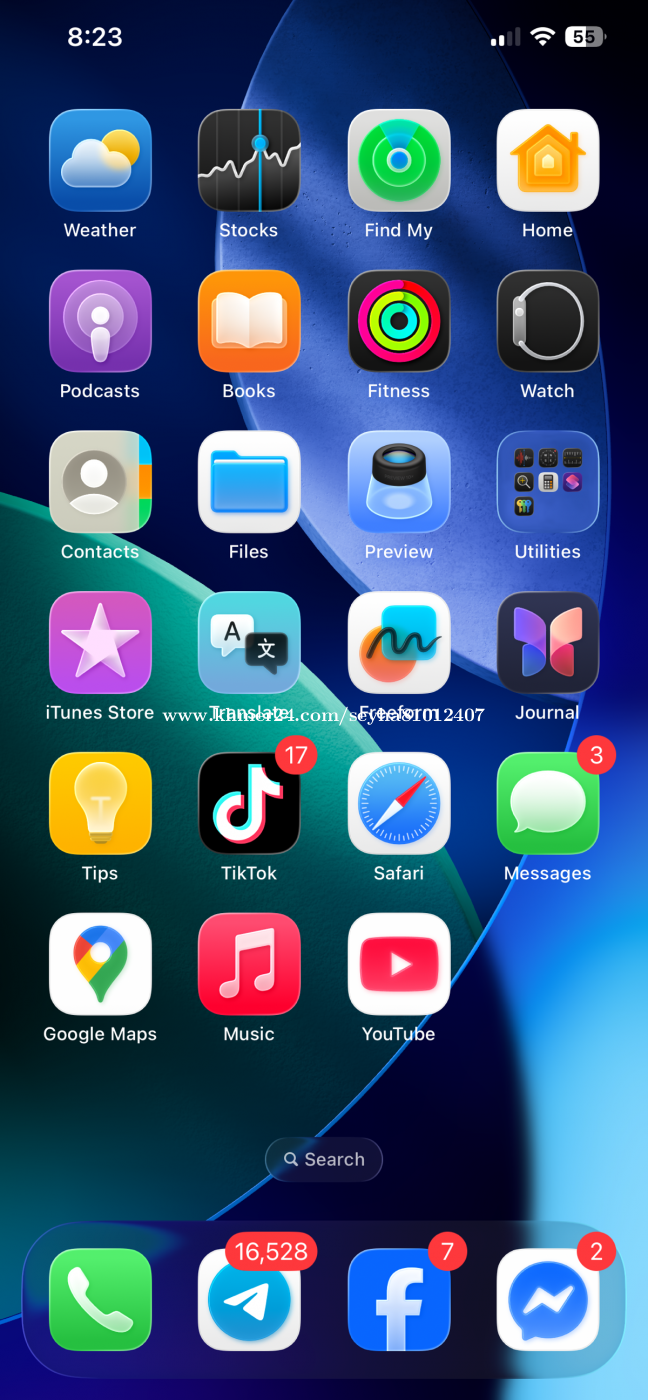
Task: Launch Google Maps
Action: tap(100, 964)
